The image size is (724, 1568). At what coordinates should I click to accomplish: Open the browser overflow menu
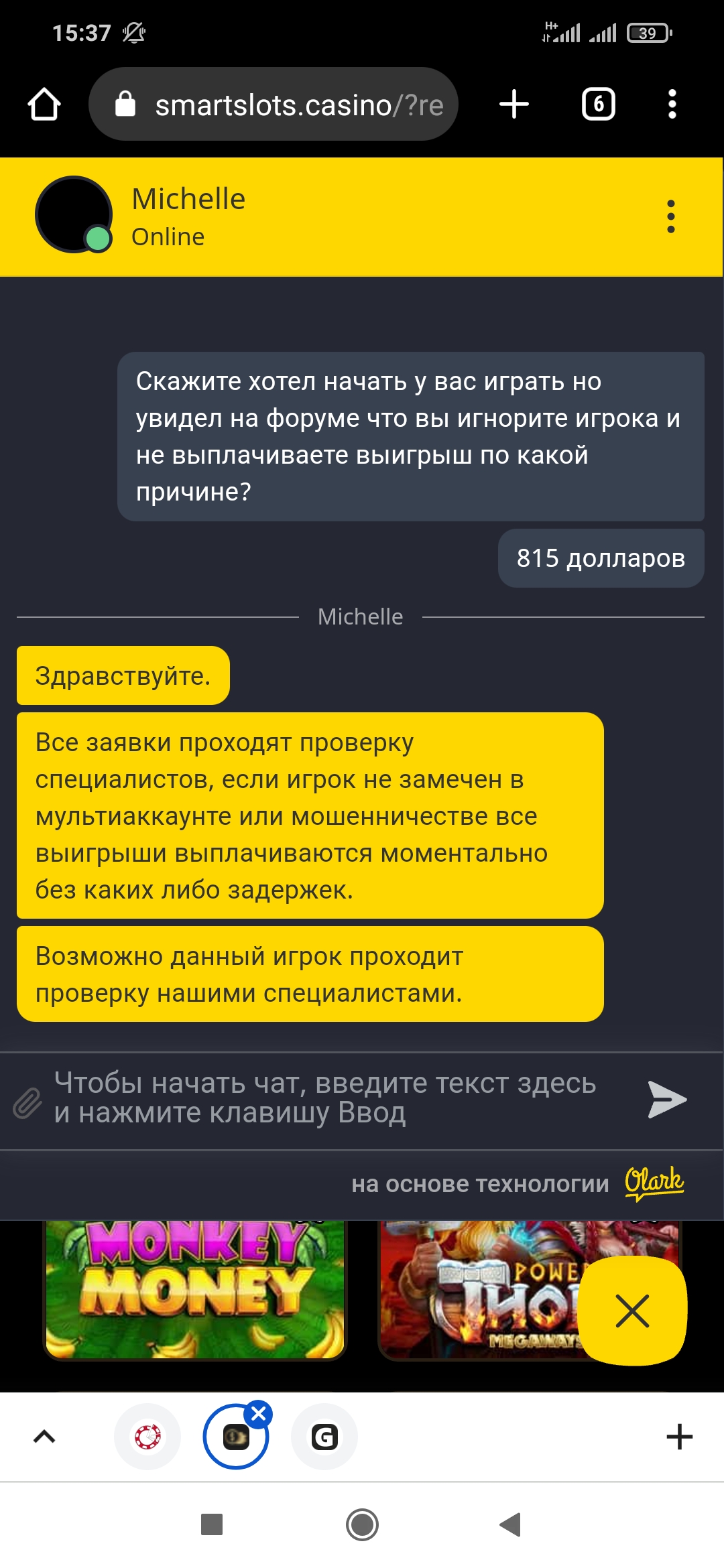coord(672,104)
